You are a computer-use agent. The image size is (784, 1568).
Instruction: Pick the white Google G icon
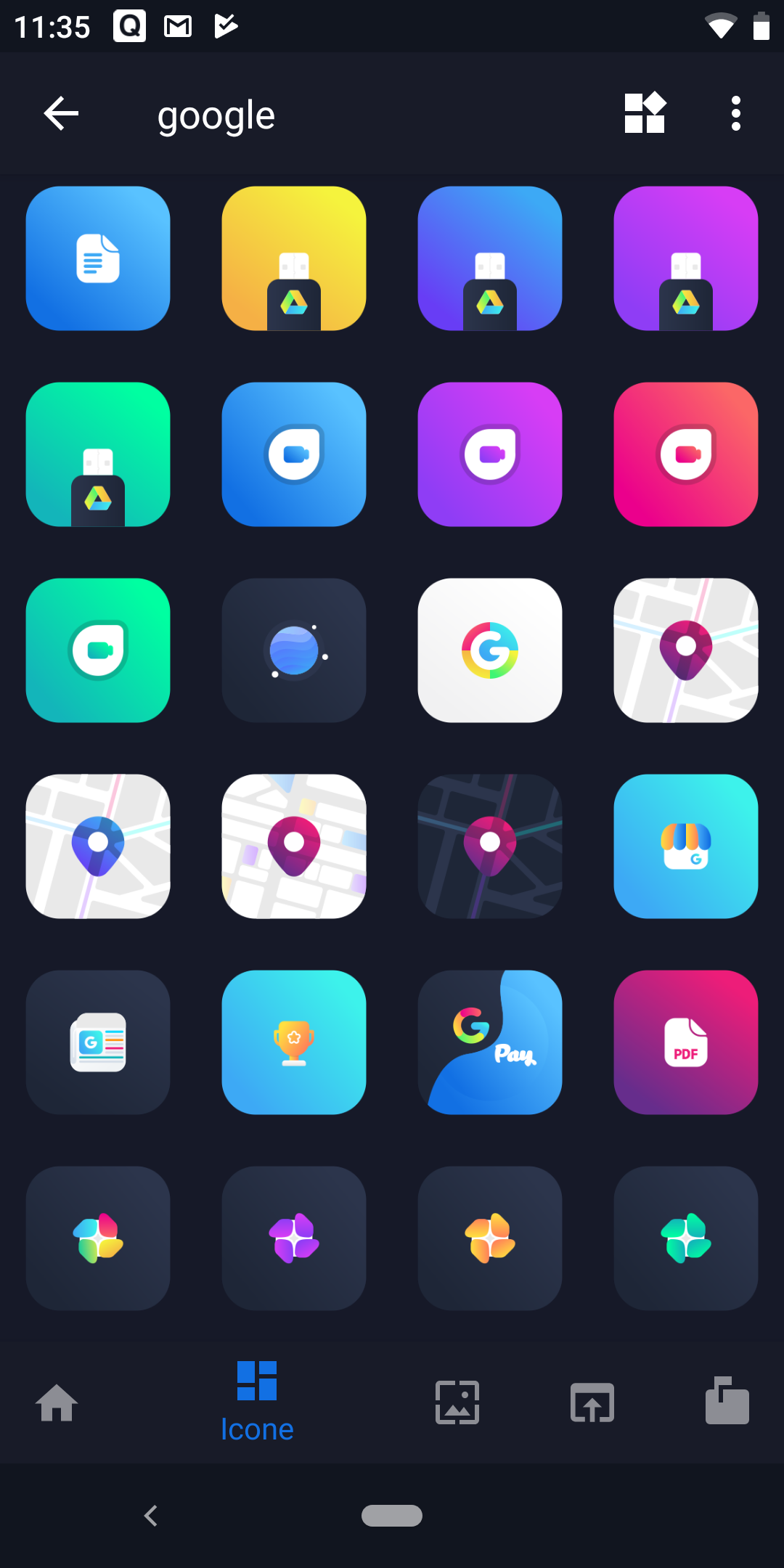coord(490,650)
